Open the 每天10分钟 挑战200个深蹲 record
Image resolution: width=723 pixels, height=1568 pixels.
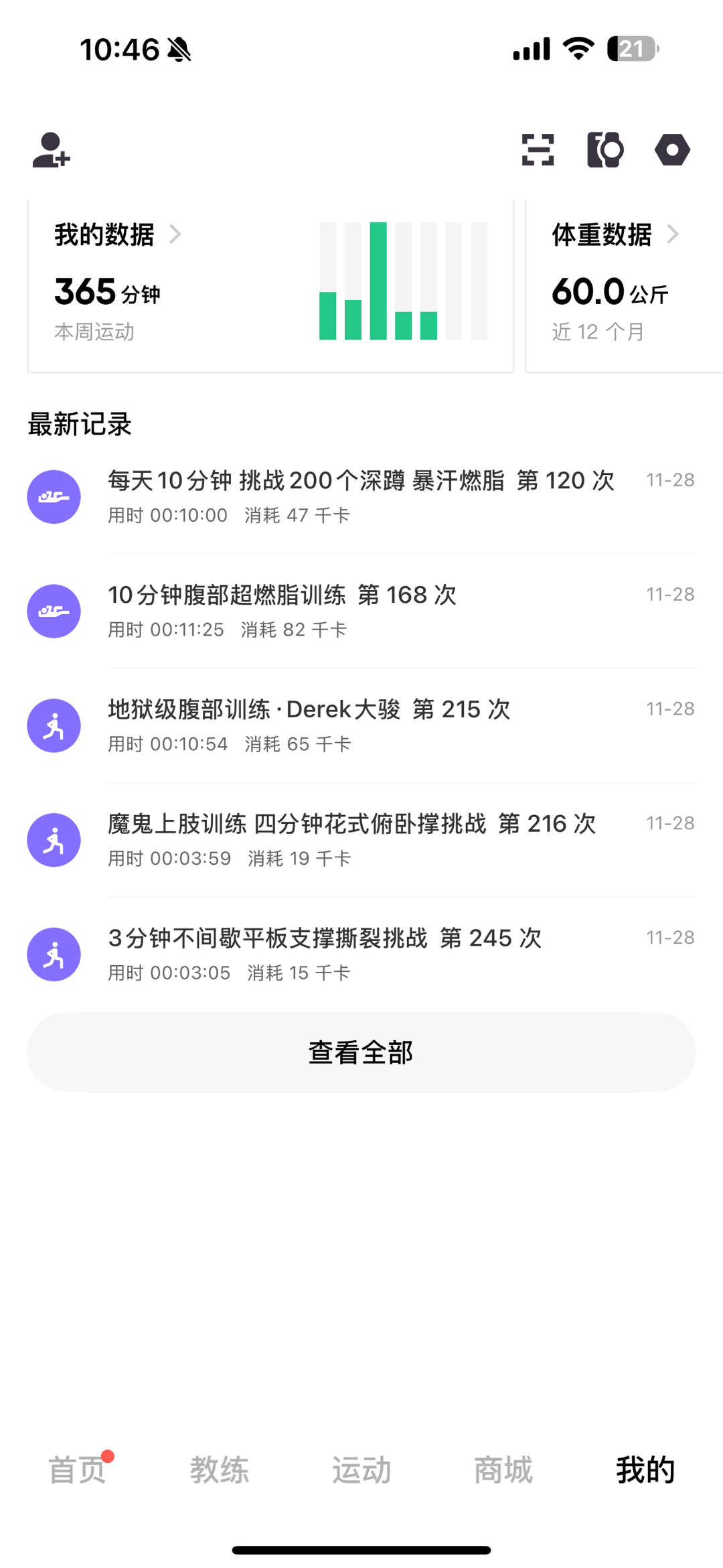pyautogui.click(x=361, y=497)
